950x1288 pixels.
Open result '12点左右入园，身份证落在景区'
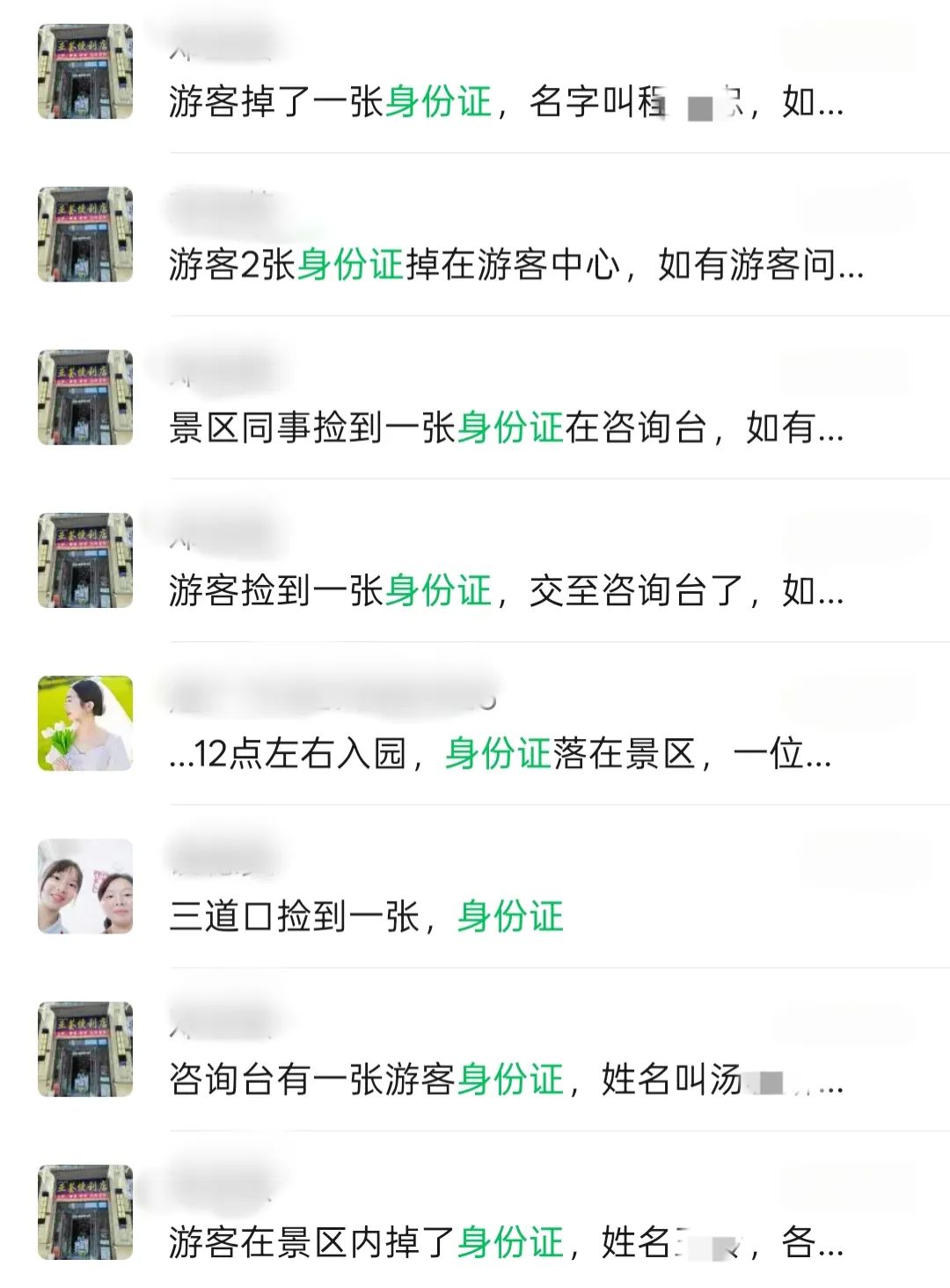click(500, 754)
